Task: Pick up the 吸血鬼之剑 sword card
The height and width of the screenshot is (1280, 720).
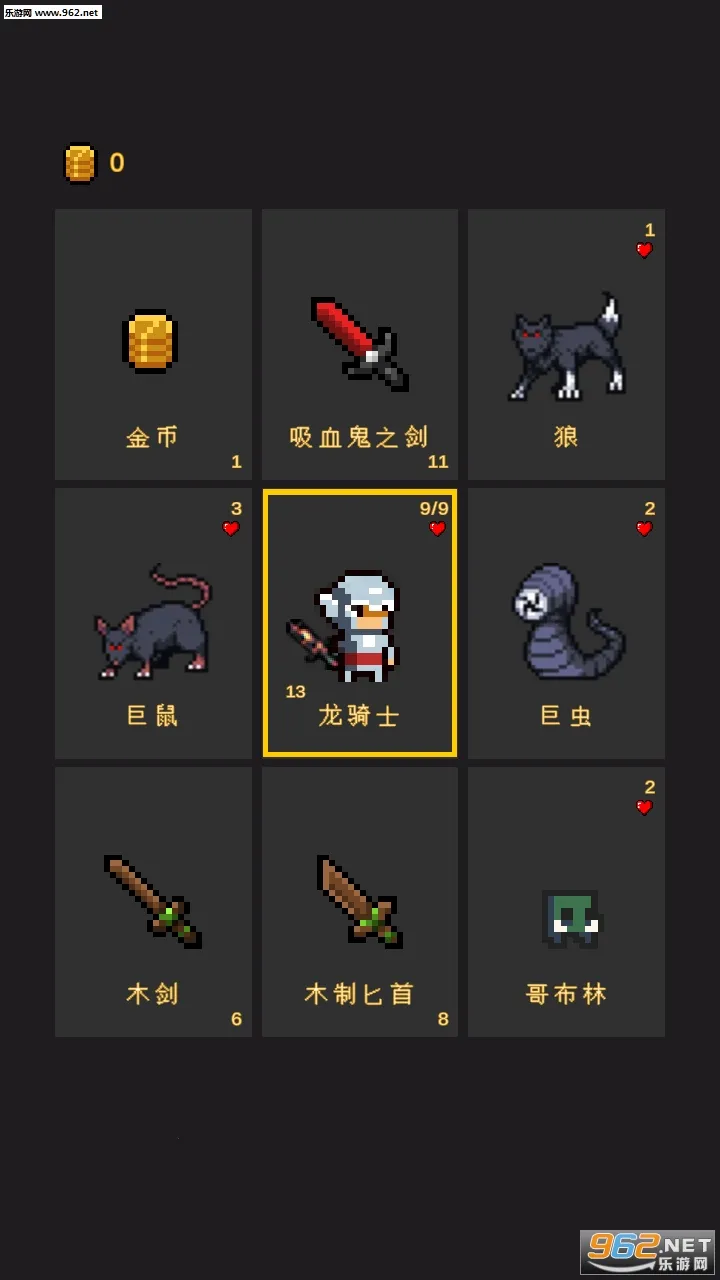Action: 359,344
